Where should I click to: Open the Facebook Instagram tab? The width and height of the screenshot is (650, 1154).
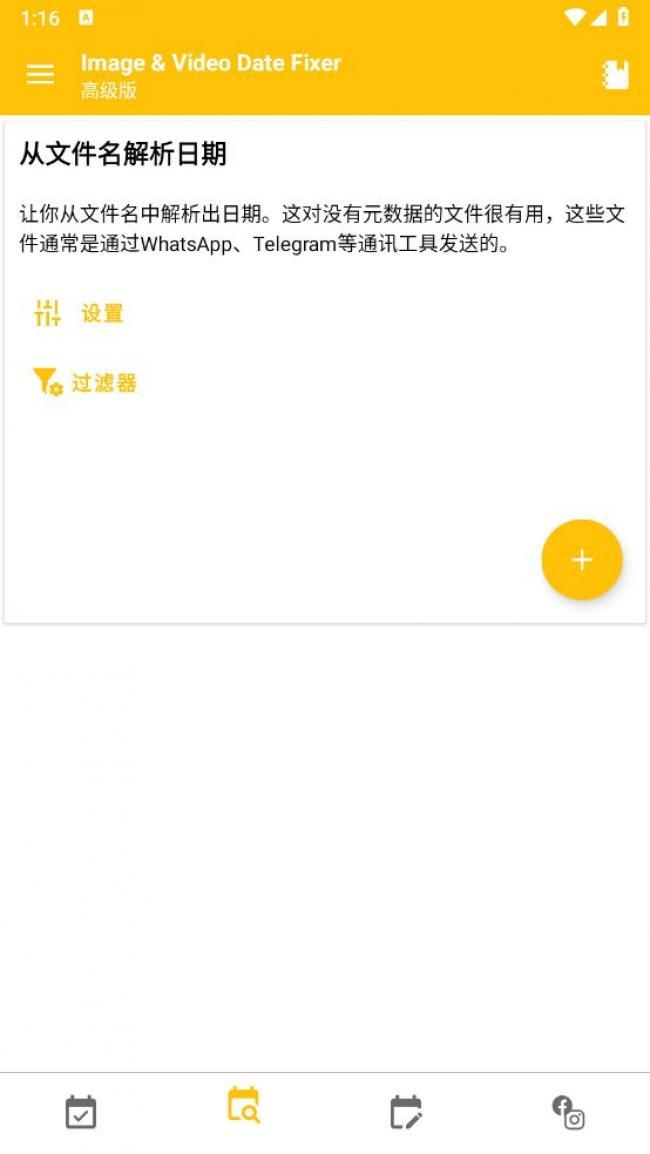[x=568, y=1112]
